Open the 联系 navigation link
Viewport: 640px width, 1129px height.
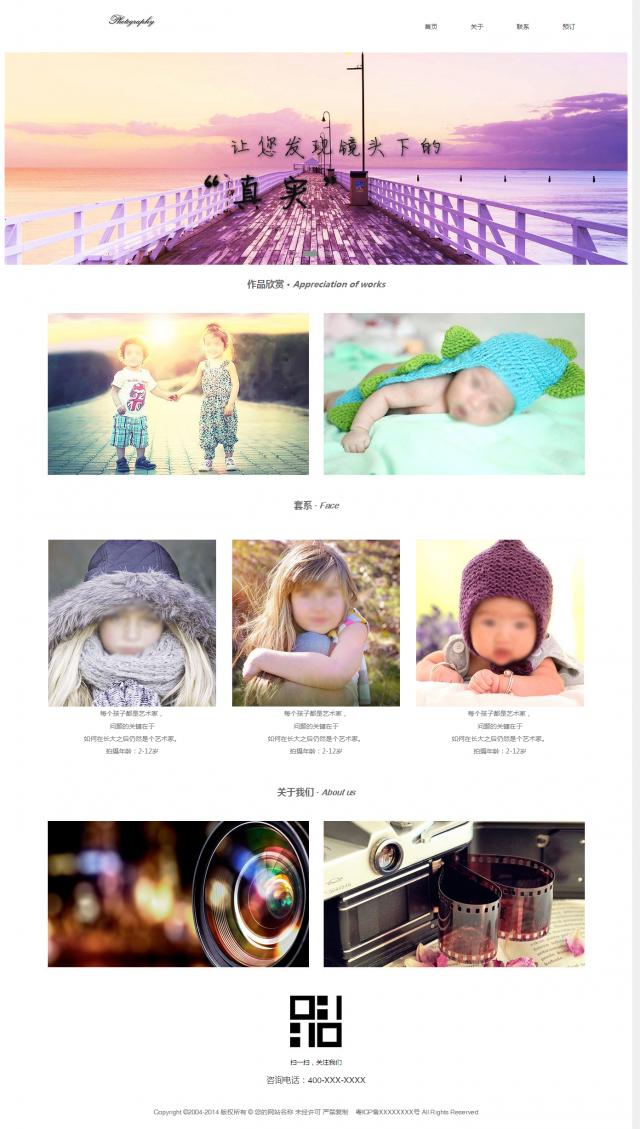point(523,27)
